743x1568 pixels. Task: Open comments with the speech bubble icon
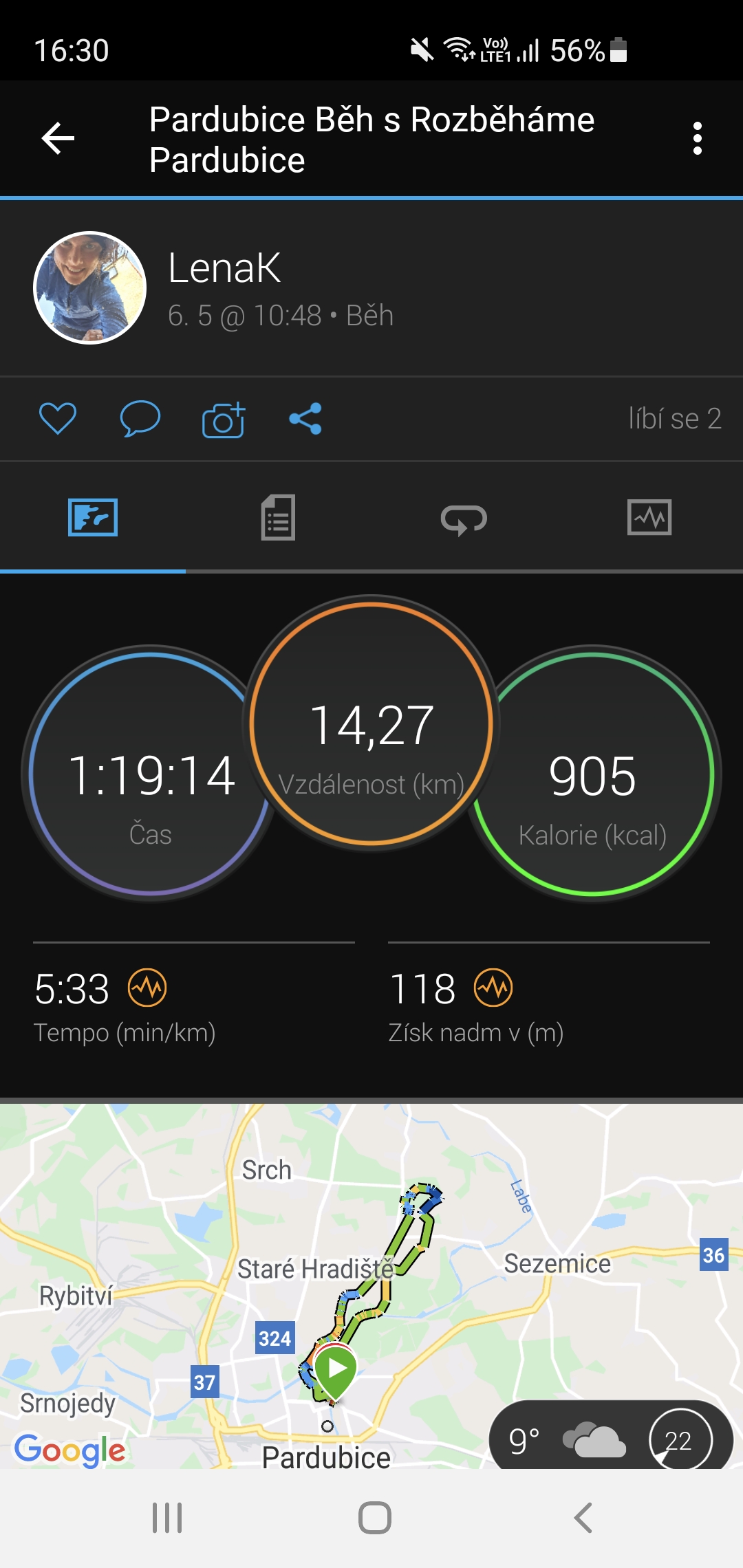pos(140,418)
